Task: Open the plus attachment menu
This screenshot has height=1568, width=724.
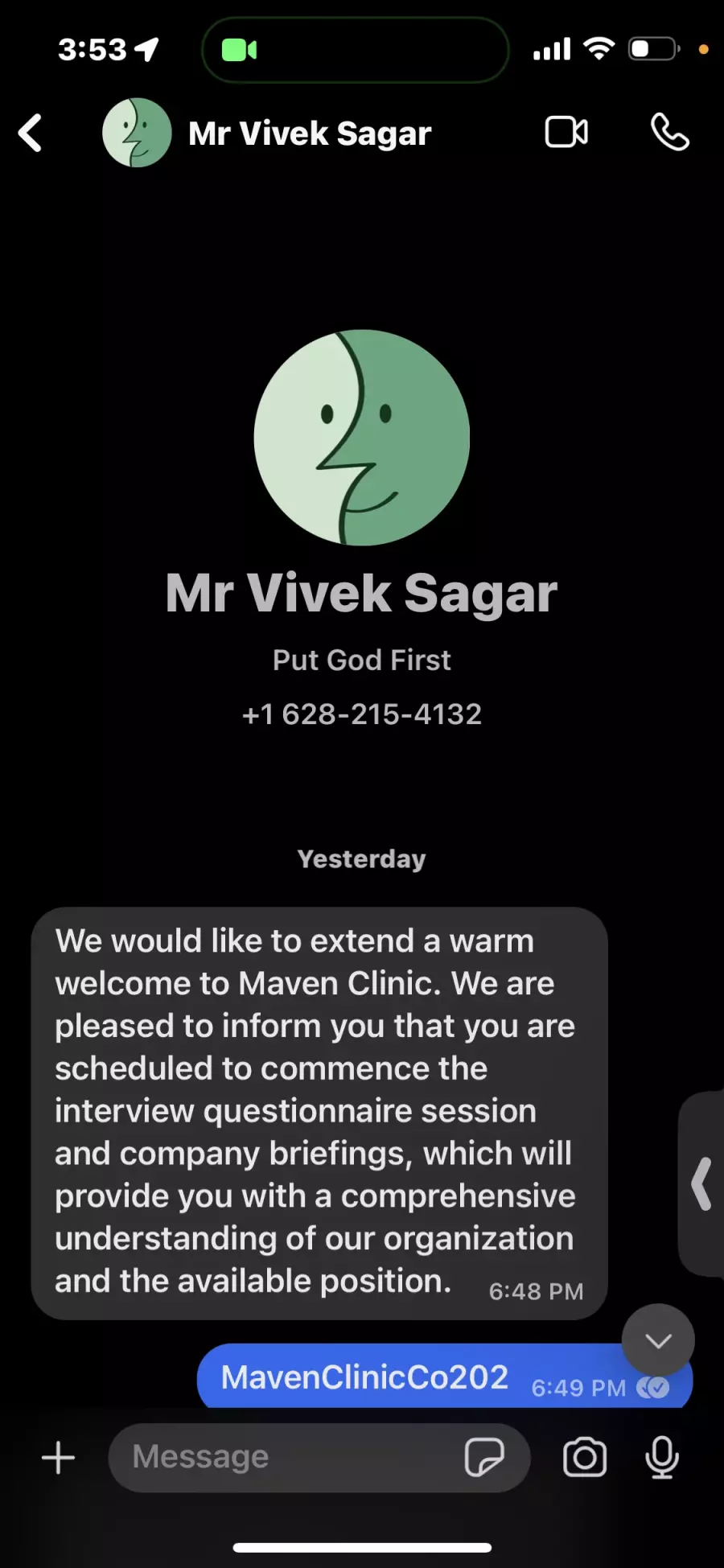Action: (58, 1458)
